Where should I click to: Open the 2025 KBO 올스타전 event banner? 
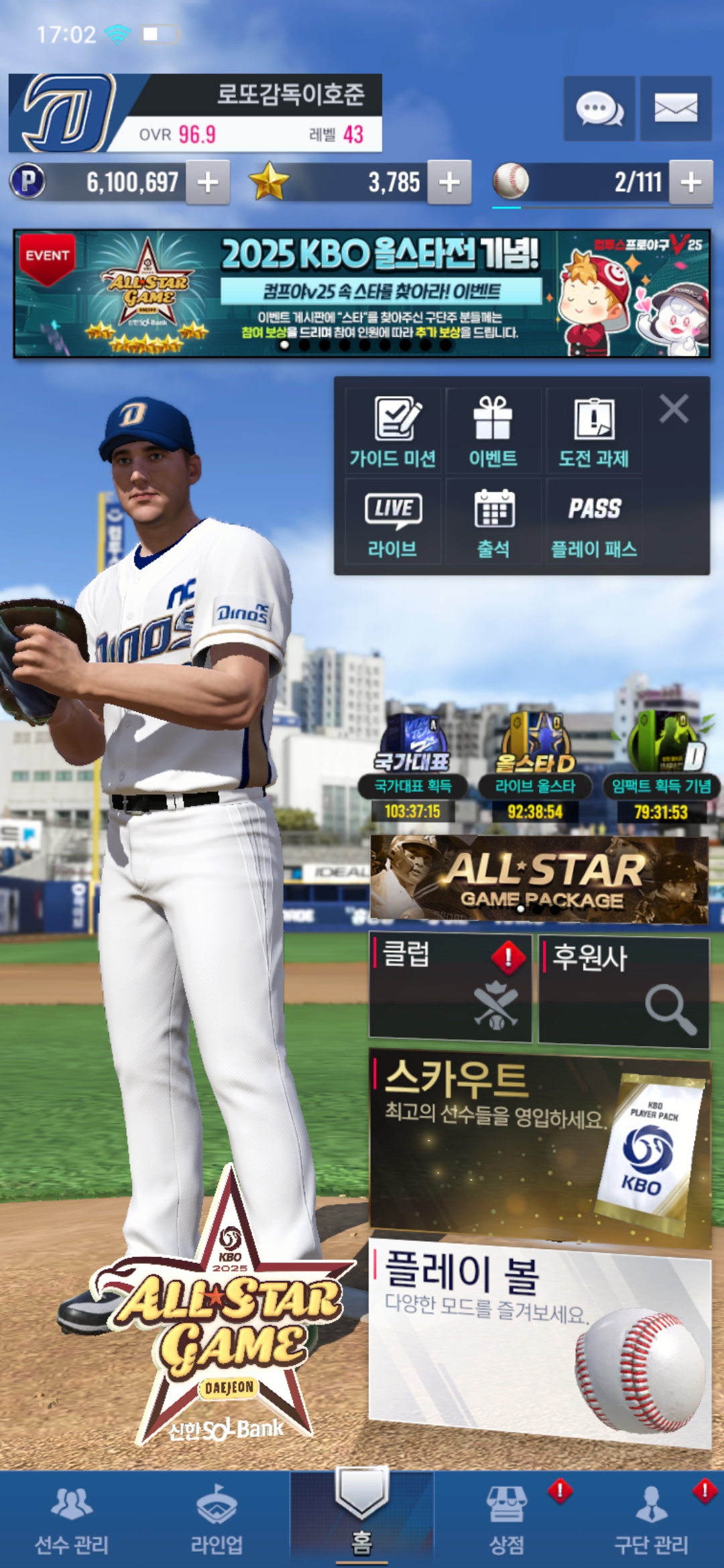coord(362,293)
